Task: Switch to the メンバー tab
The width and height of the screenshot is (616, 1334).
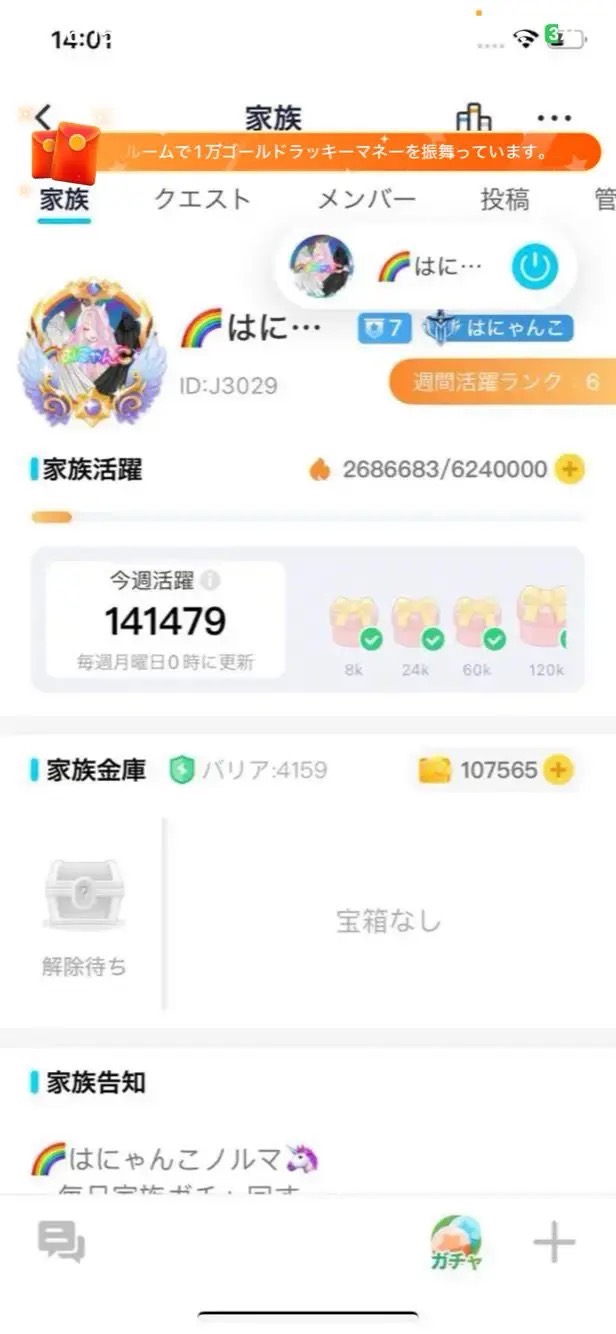Action: click(x=366, y=199)
